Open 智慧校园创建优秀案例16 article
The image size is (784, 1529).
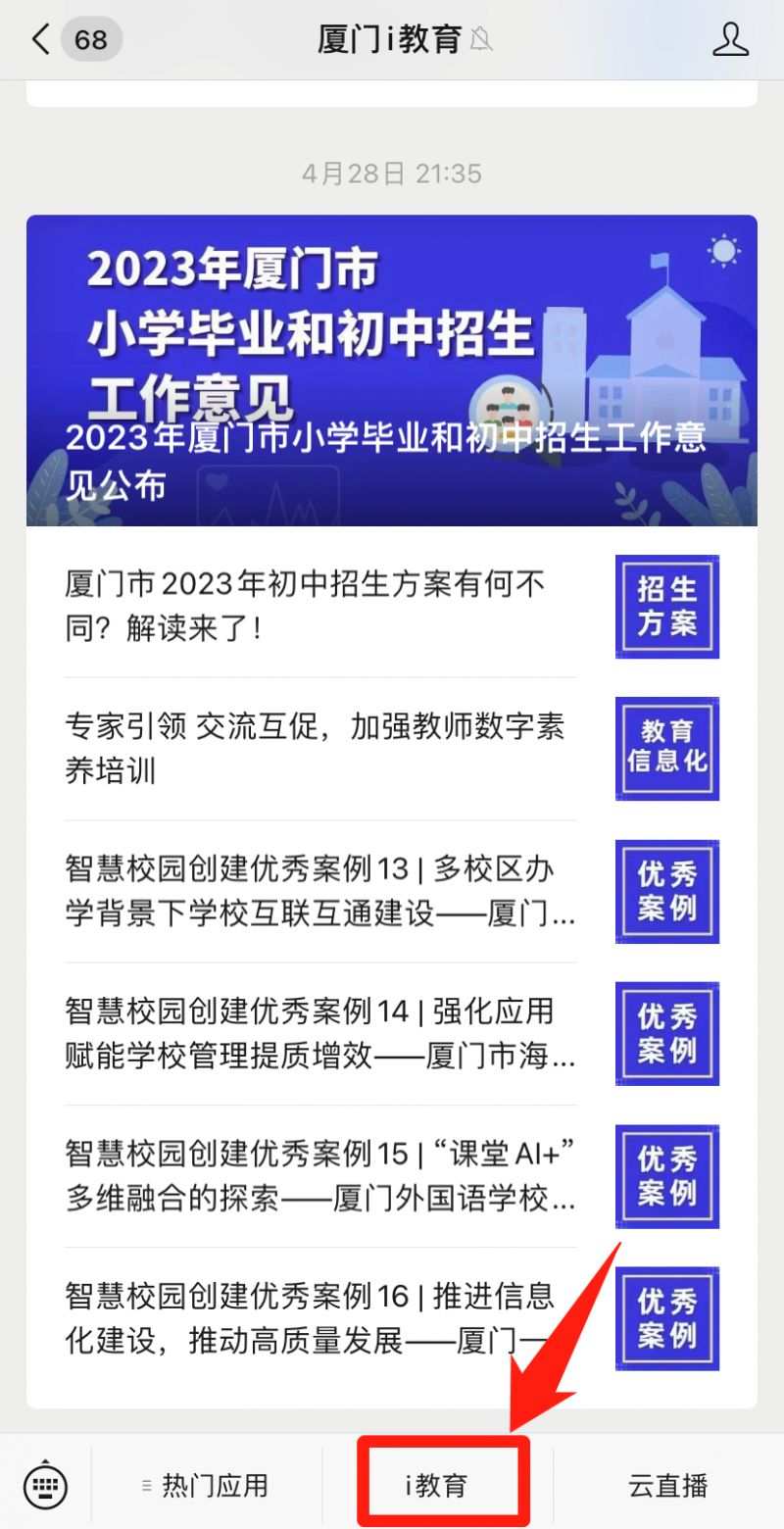[392, 1318]
